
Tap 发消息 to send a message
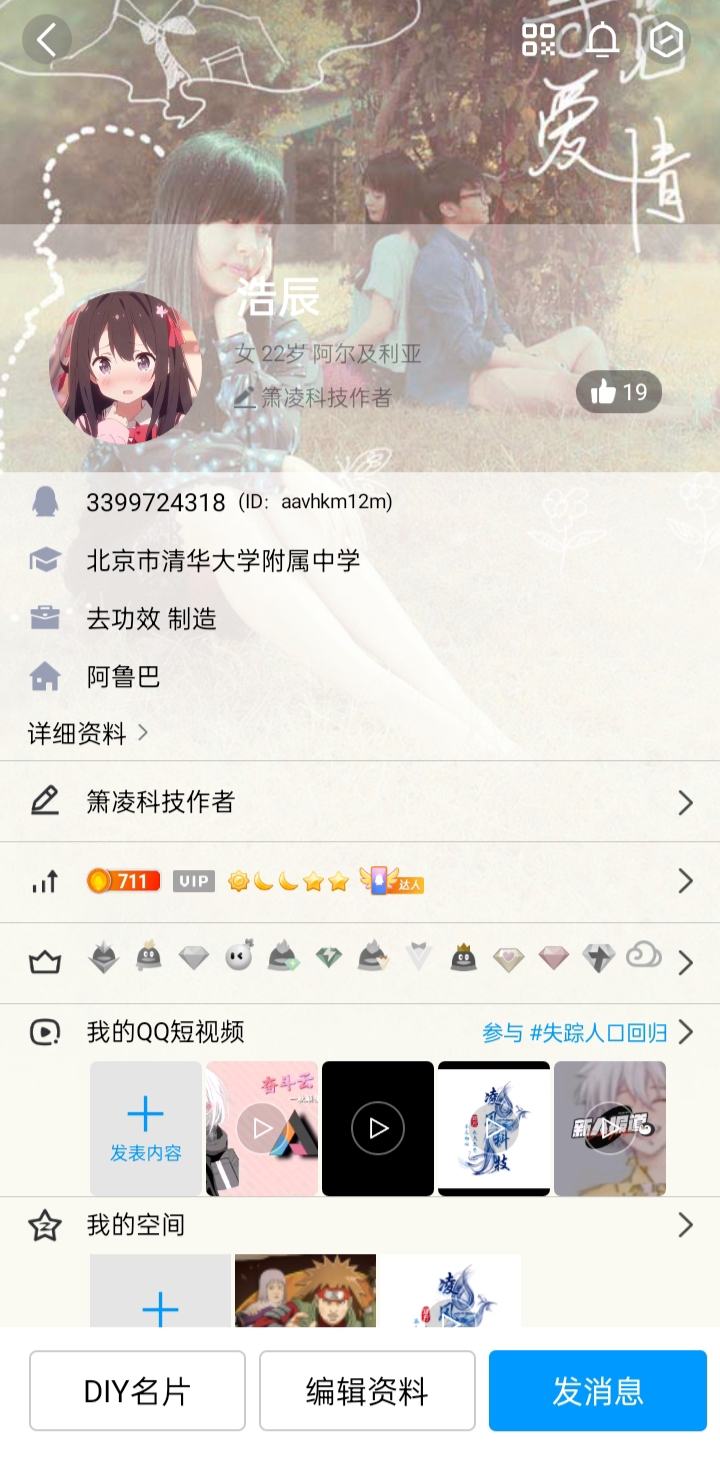[598, 1391]
